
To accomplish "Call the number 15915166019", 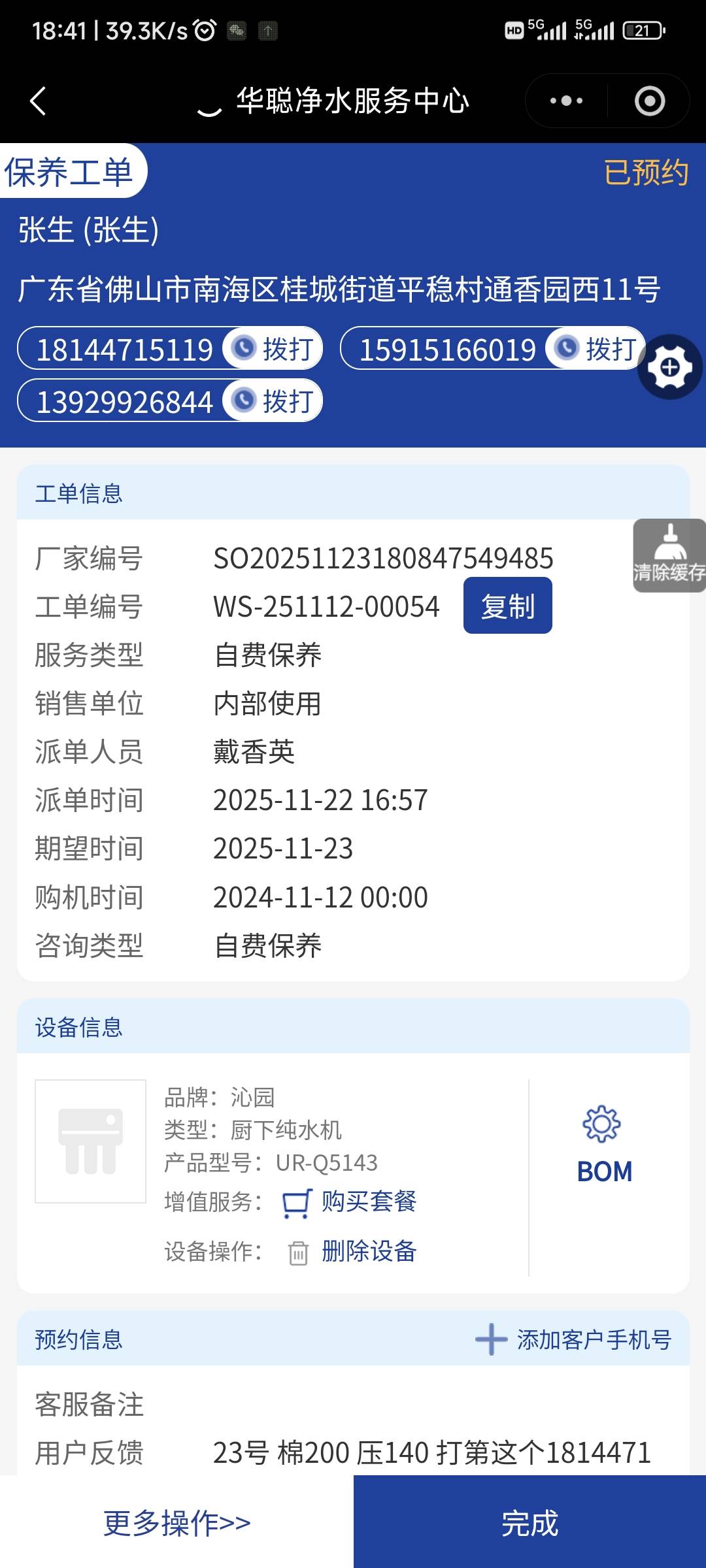I will pos(596,348).
